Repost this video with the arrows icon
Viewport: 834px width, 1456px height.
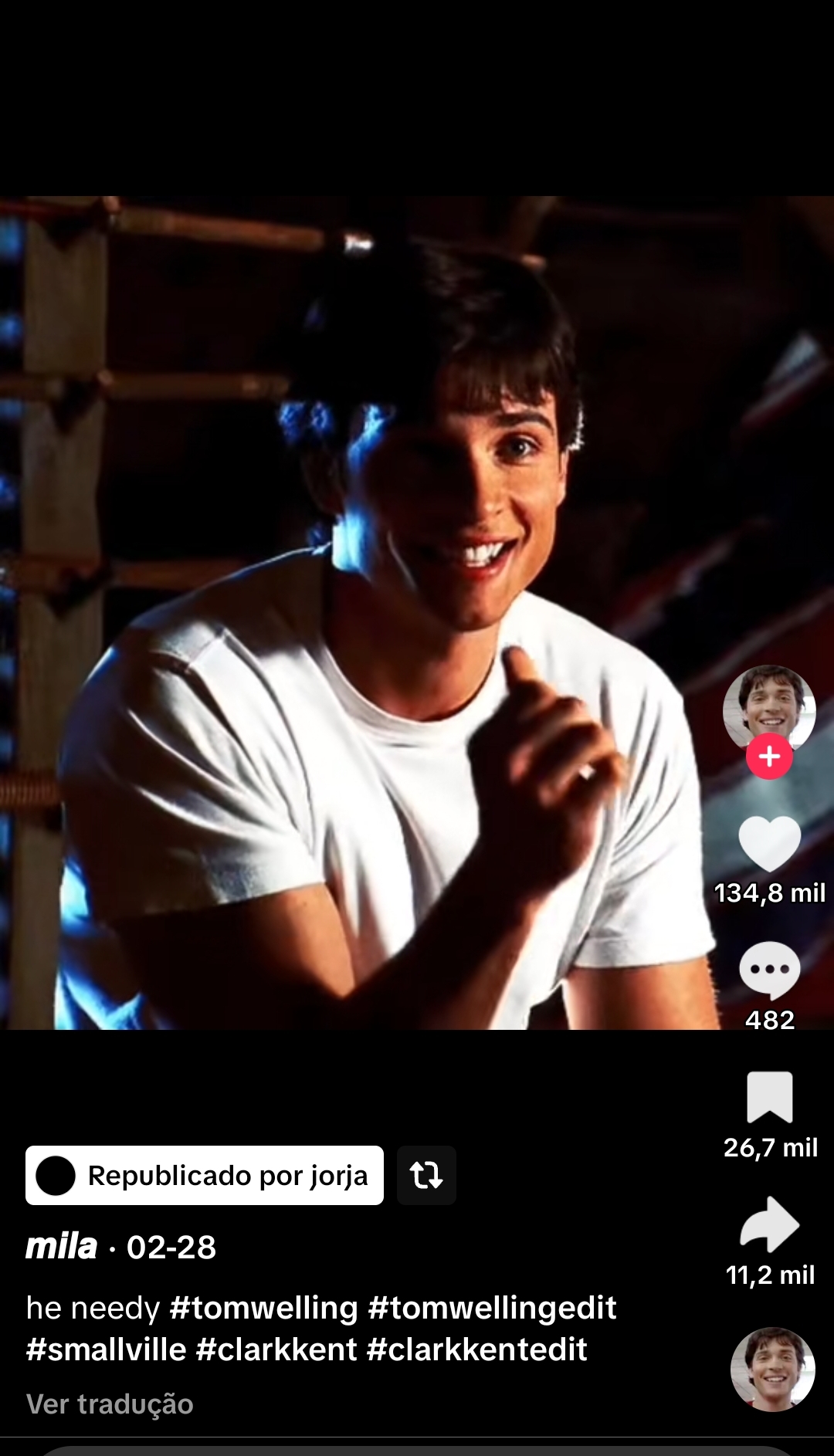(x=426, y=1175)
